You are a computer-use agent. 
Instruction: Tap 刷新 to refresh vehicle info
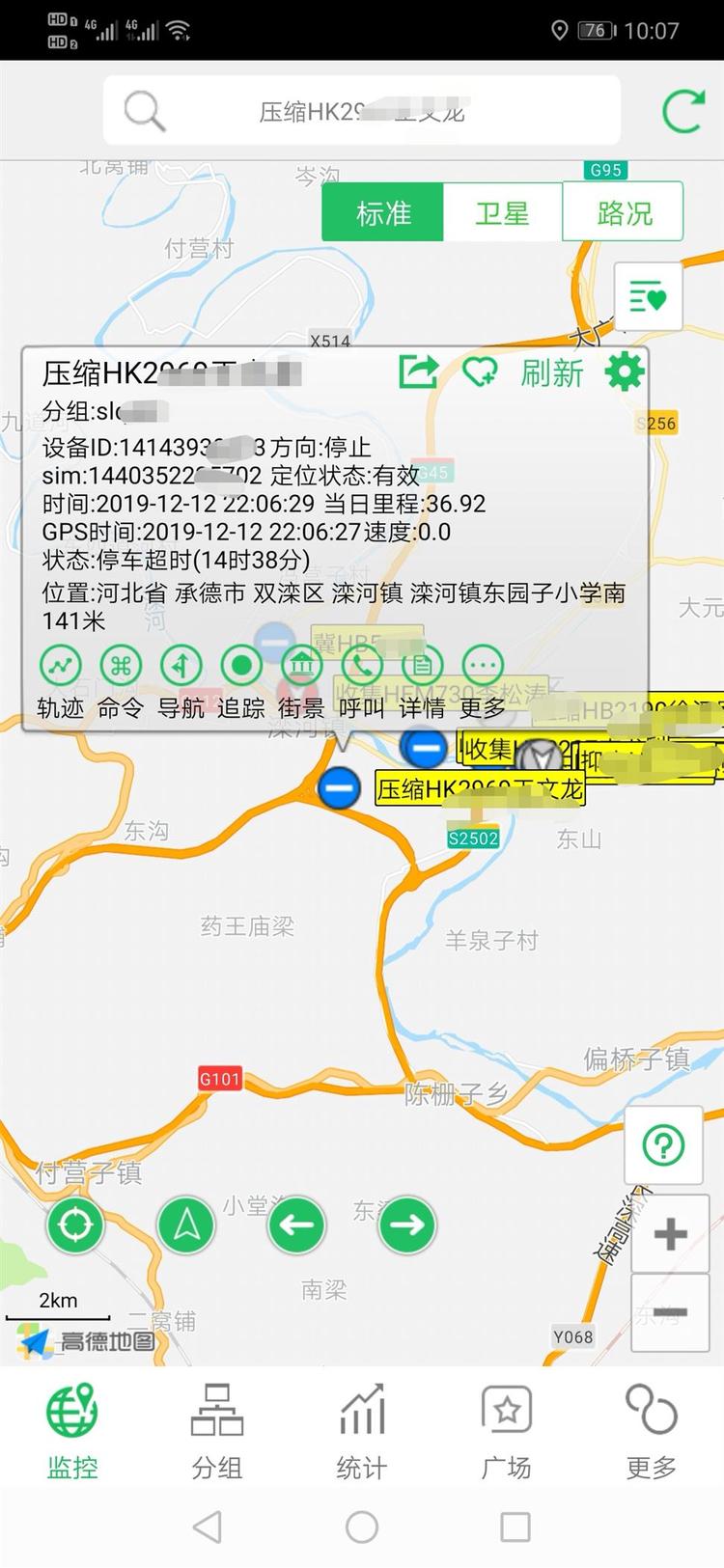point(552,372)
